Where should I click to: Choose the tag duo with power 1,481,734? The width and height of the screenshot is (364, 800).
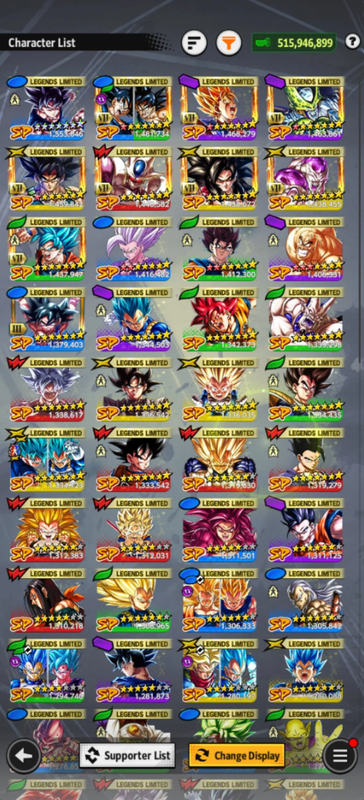pos(133,109)
